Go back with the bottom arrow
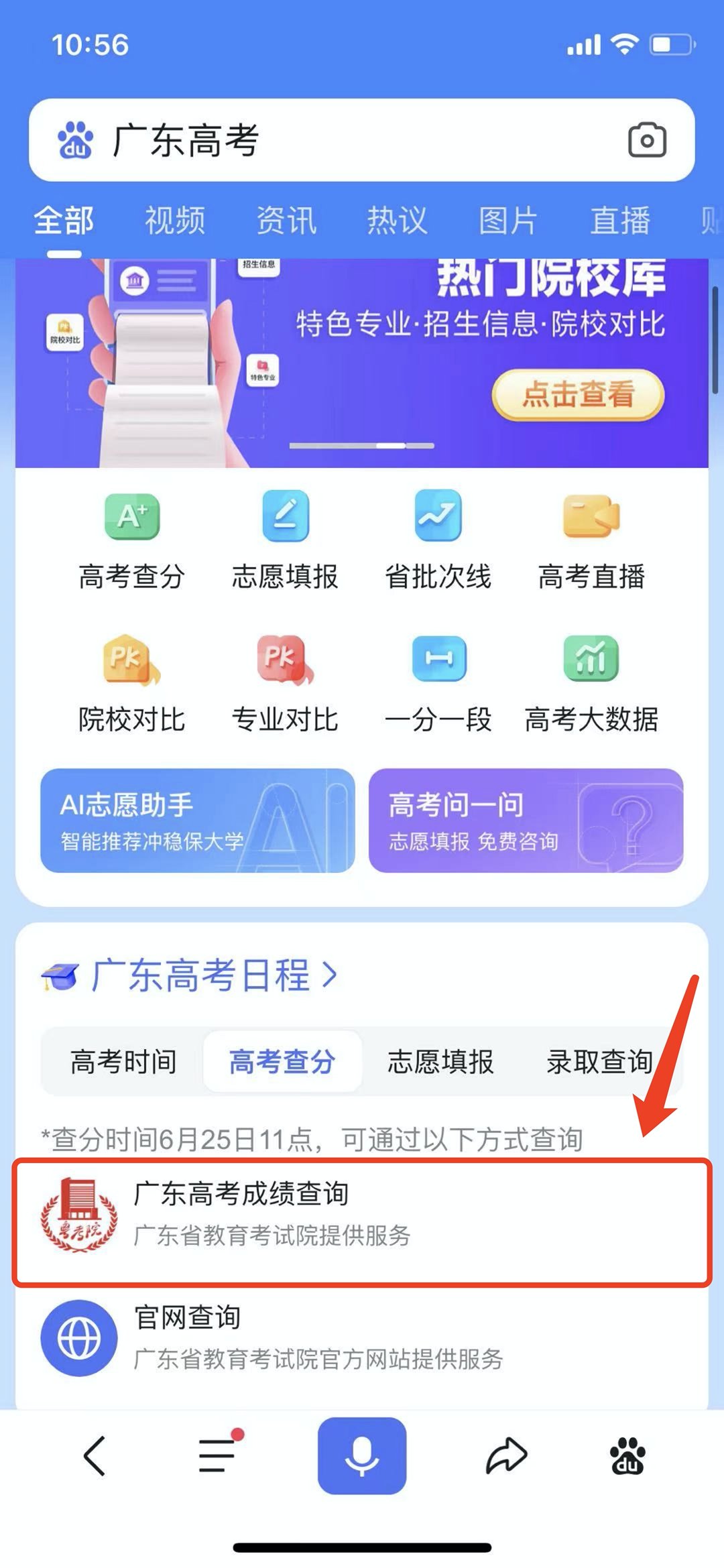724x1568 pixels. [x=94, y=1456]
